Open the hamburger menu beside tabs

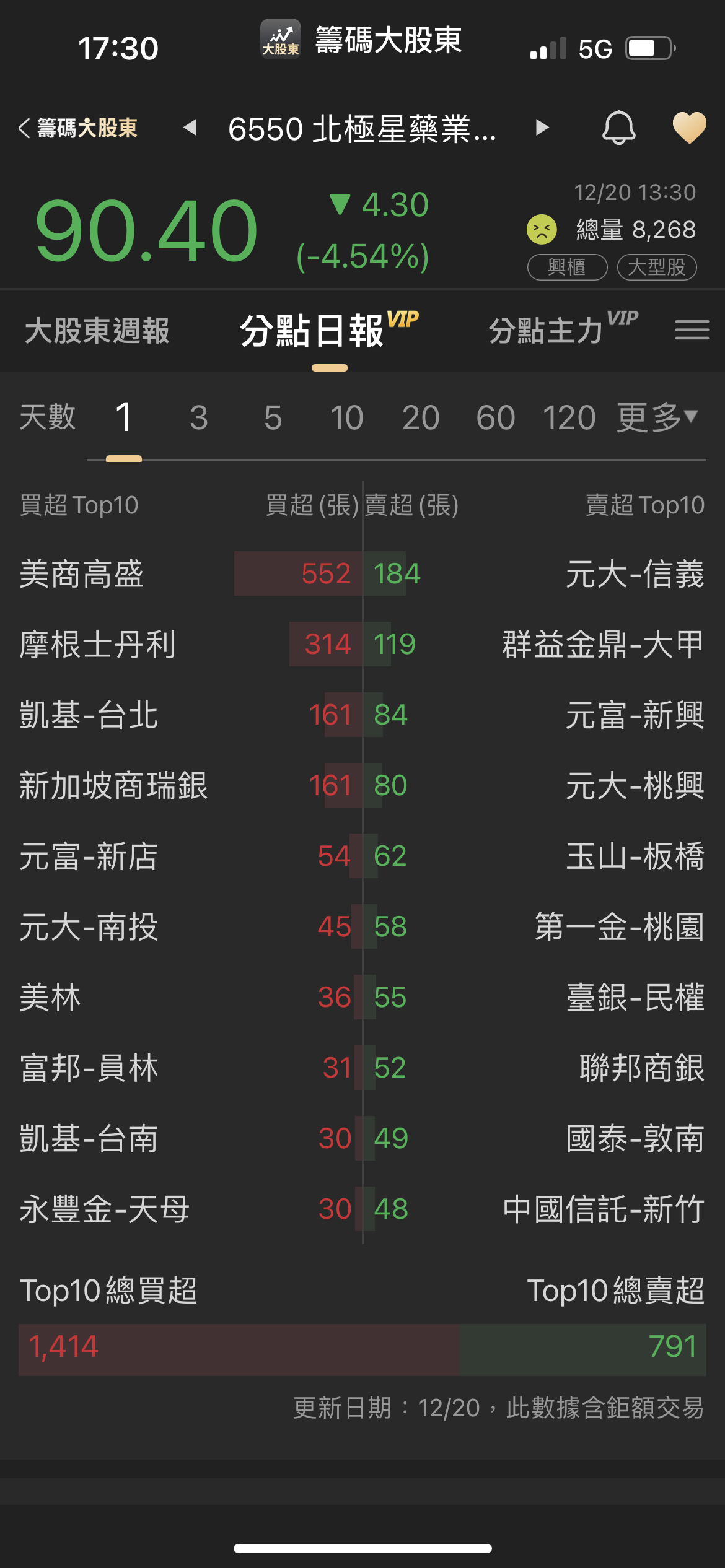[692, 329]
